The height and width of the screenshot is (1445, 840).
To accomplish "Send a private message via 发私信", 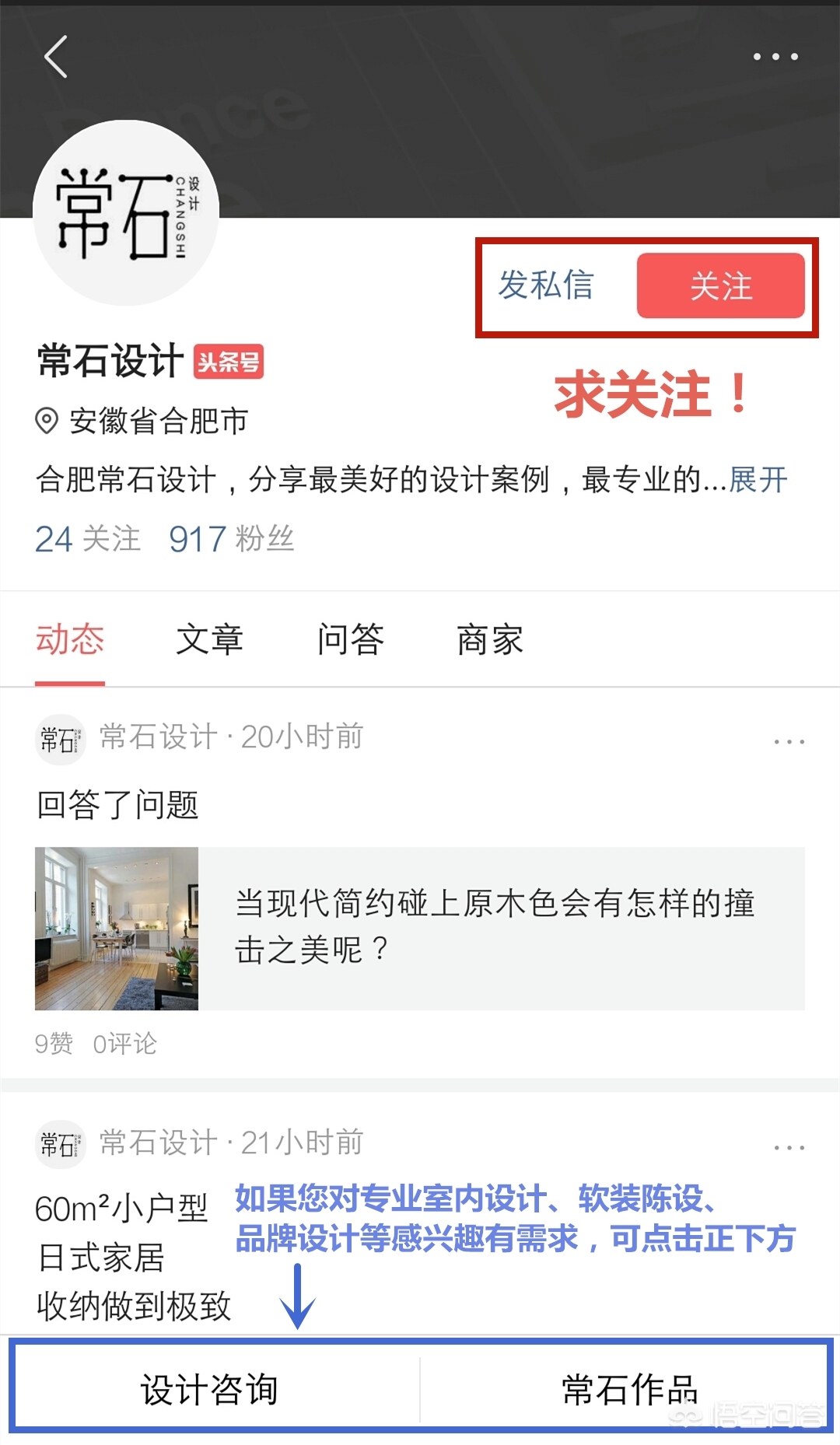I will 546,285.
